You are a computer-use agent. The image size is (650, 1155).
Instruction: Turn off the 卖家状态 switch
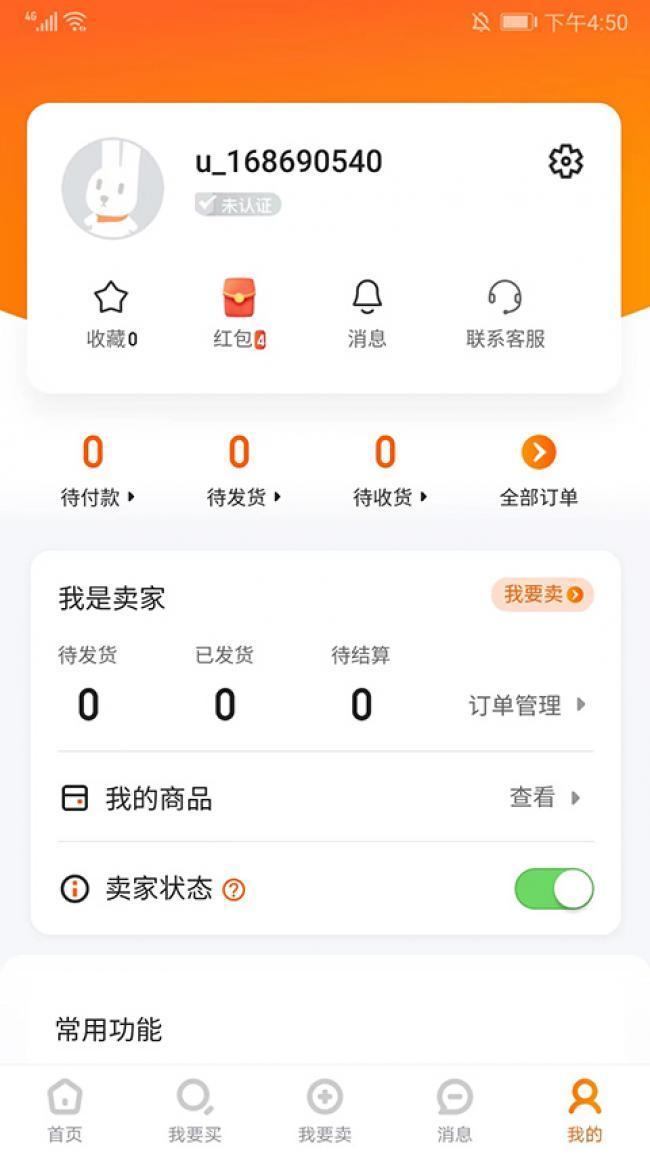point(553,888)
